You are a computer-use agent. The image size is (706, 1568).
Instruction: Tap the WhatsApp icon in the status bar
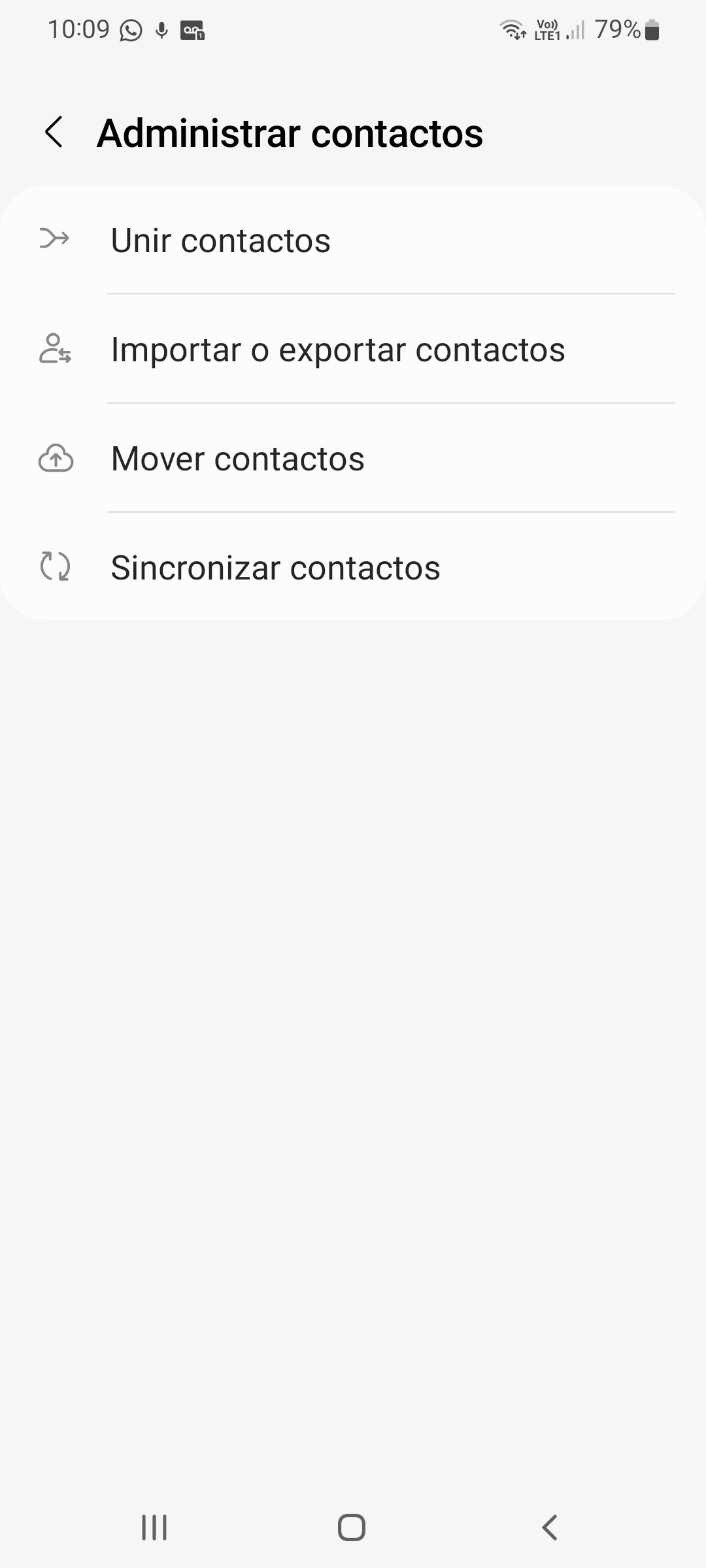130,29
